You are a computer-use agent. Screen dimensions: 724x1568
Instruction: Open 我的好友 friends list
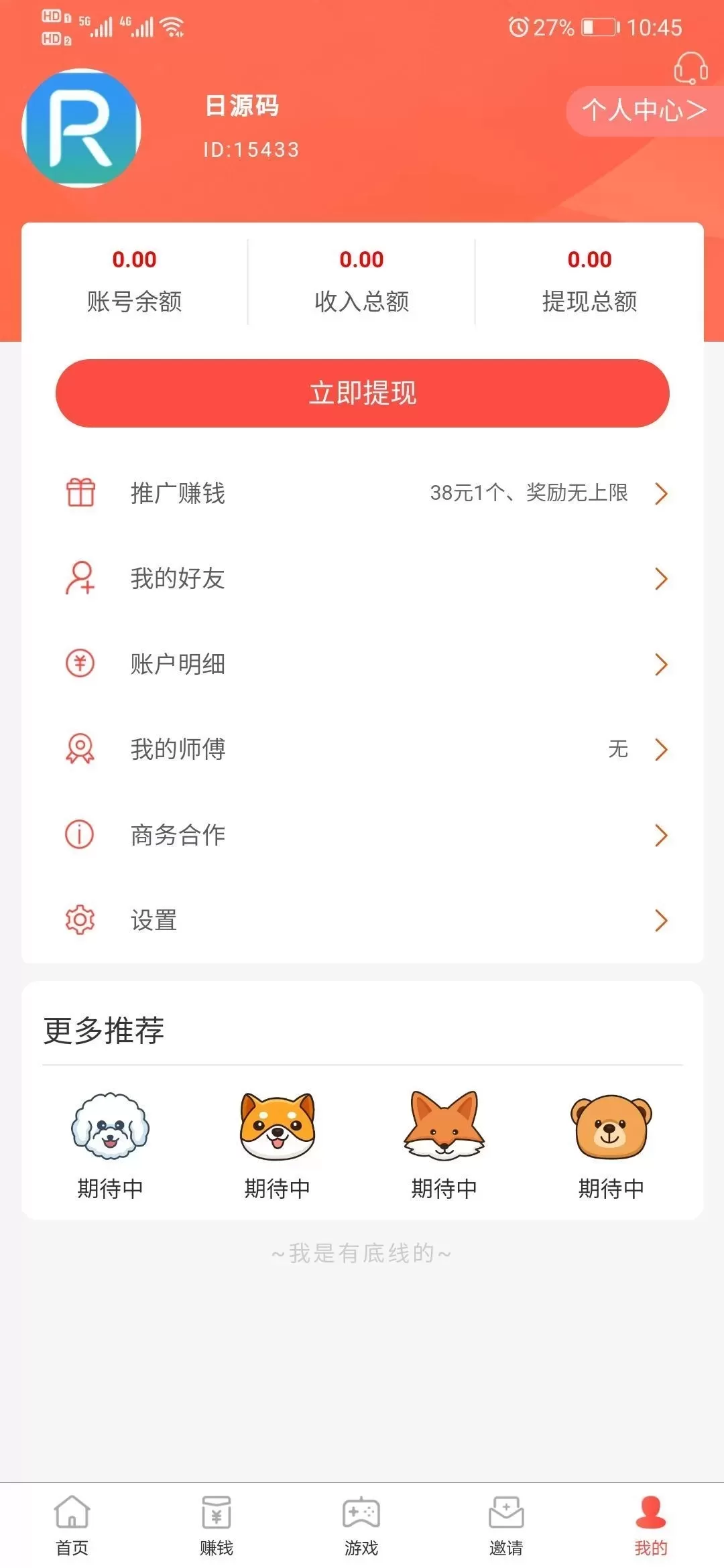tap(362, 578)
